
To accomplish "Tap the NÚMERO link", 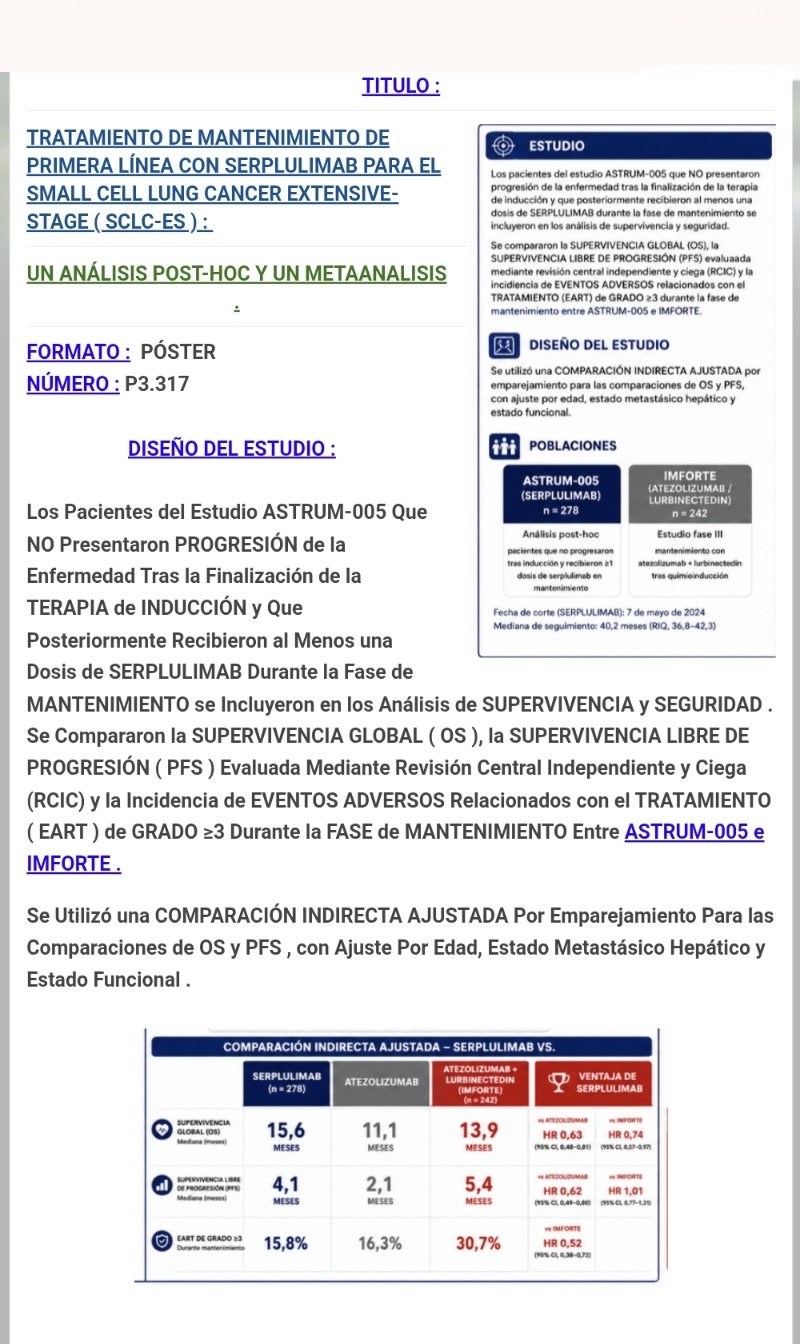I will [x=73, y=384].
